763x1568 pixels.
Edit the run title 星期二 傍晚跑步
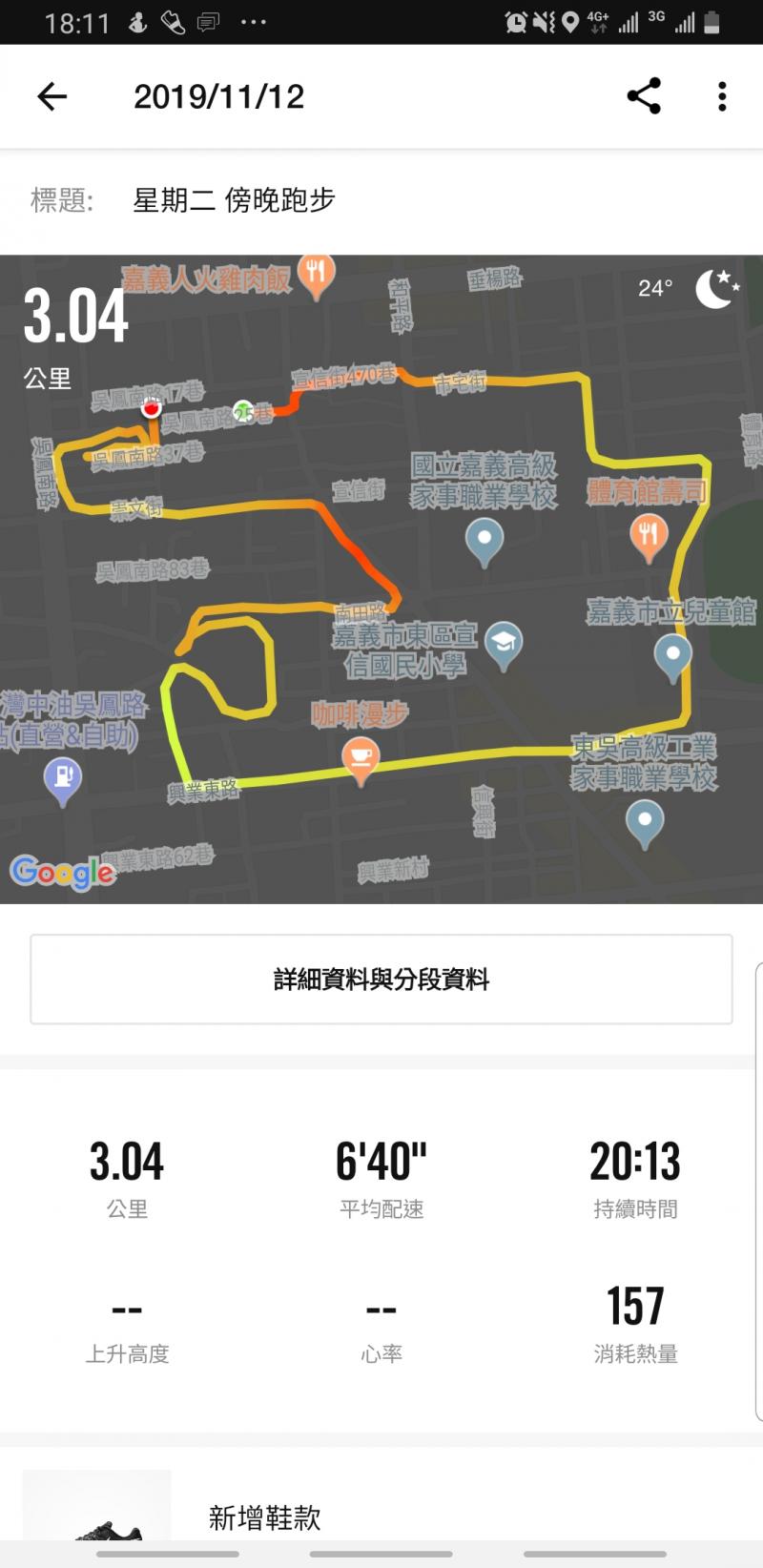tap(235, 200)
